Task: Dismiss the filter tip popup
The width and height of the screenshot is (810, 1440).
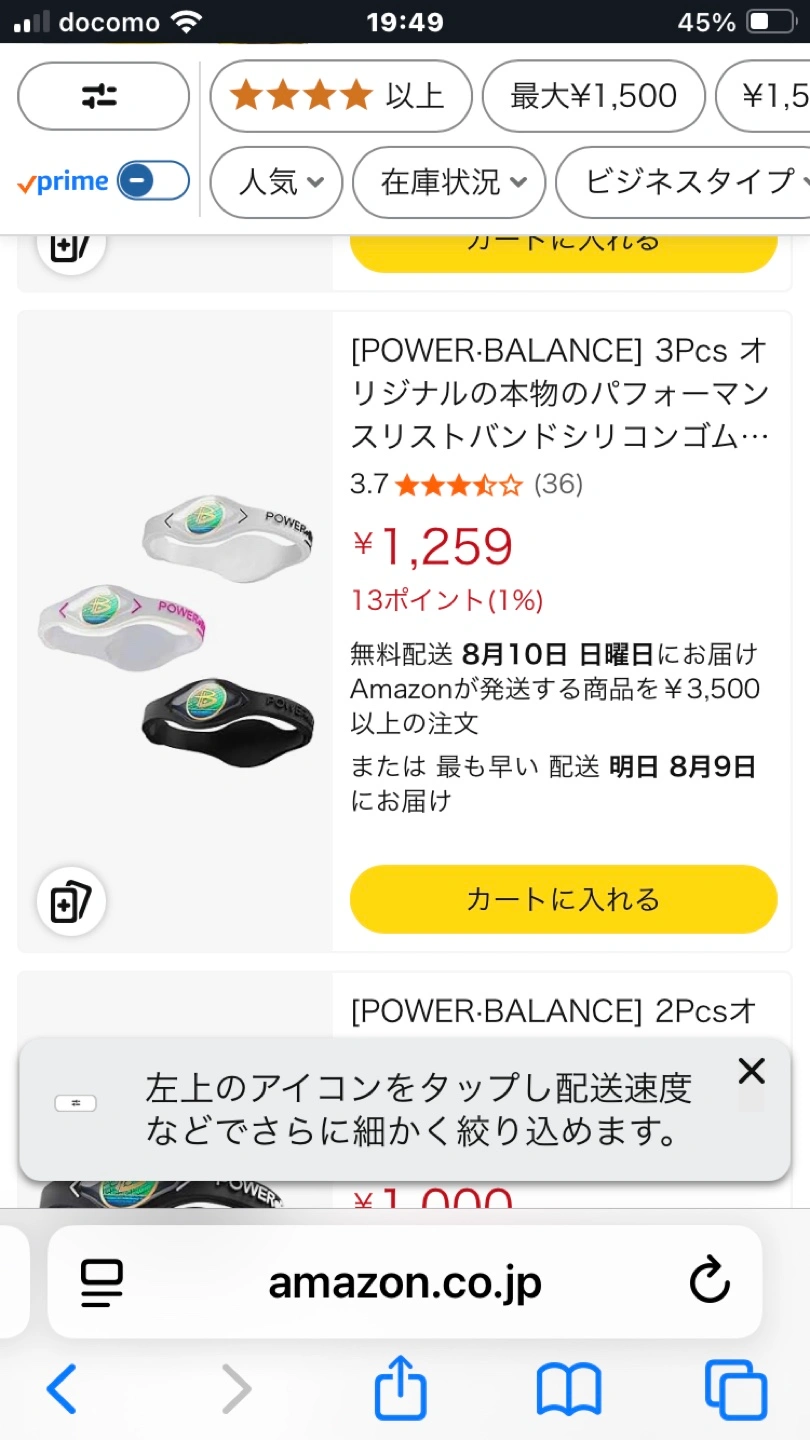Action: pyautogui.click(x=751, y=1071)
